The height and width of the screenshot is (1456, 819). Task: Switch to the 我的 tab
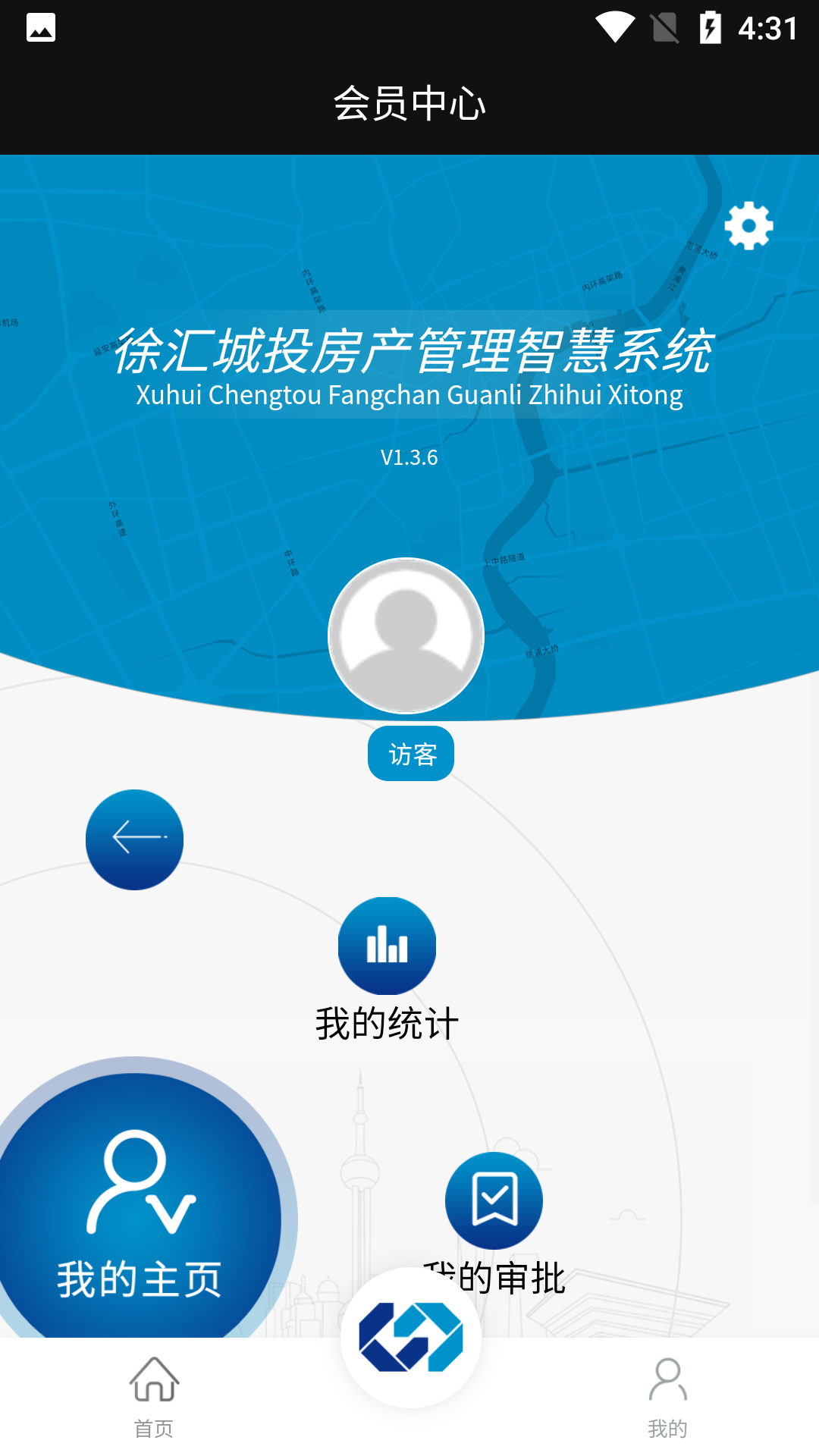tap(667, 1396)
